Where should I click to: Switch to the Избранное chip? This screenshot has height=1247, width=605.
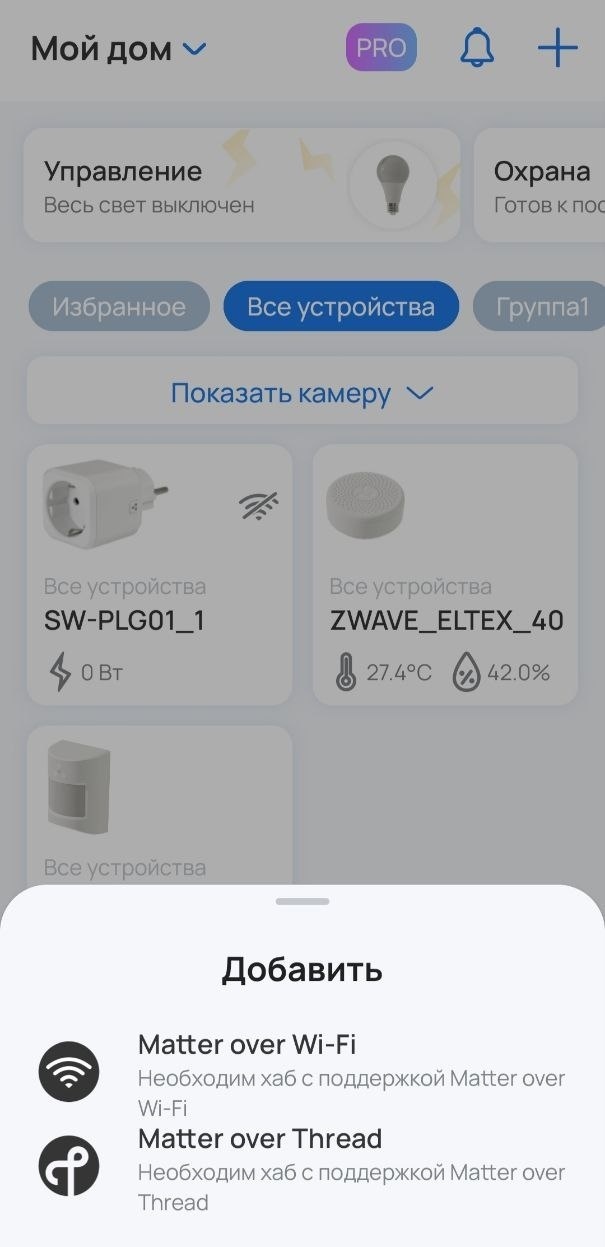click(x=119, y=306)
